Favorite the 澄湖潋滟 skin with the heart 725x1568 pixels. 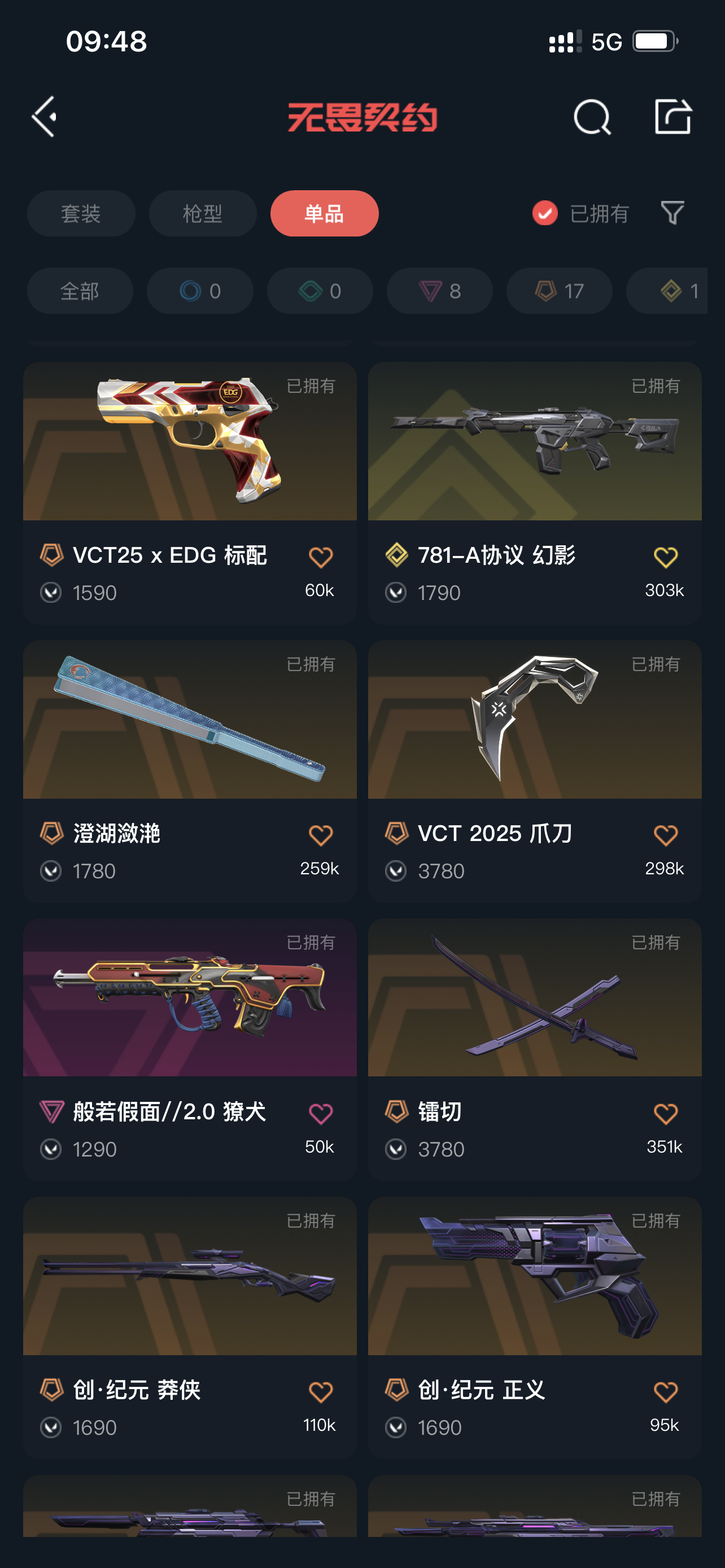(321, 835)
